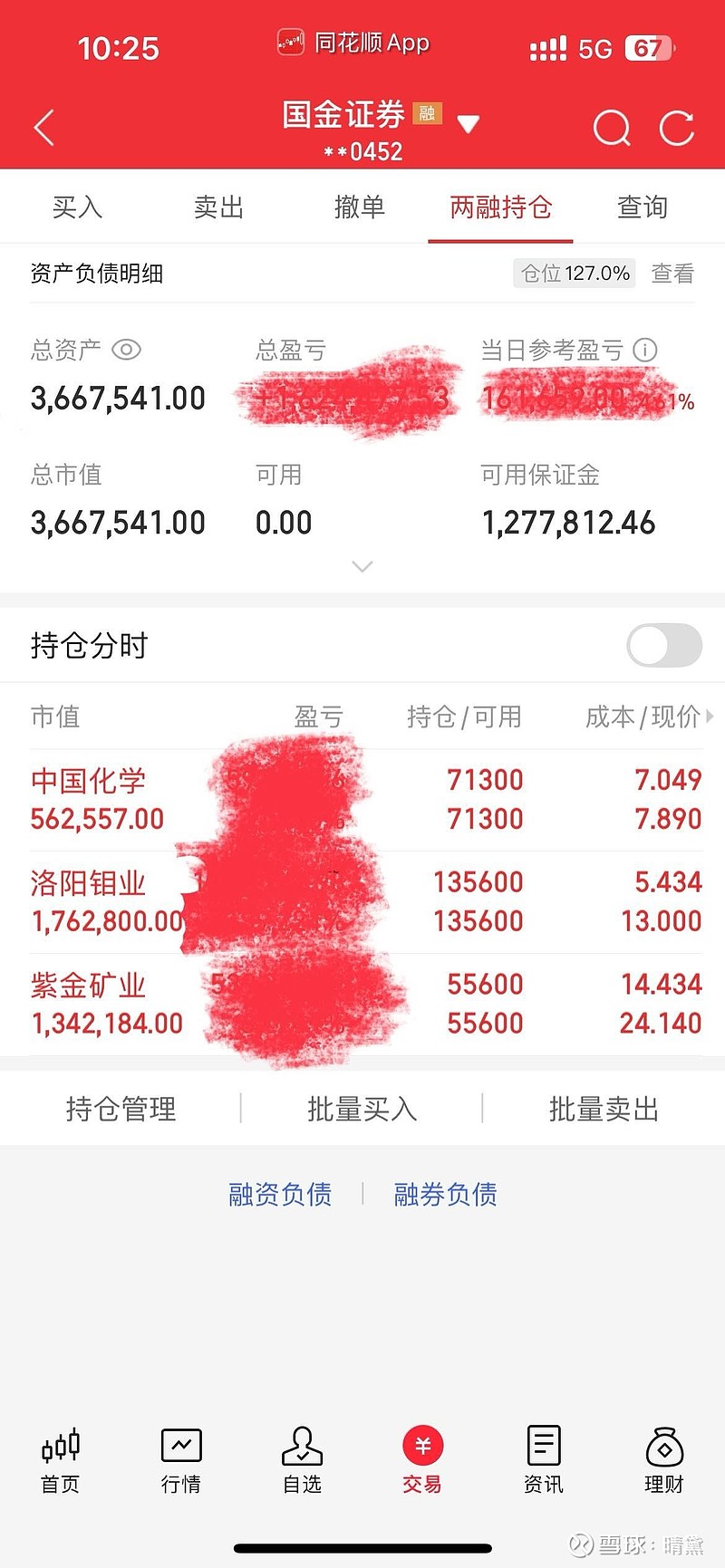Expand asset details via the down chevron

362,566
